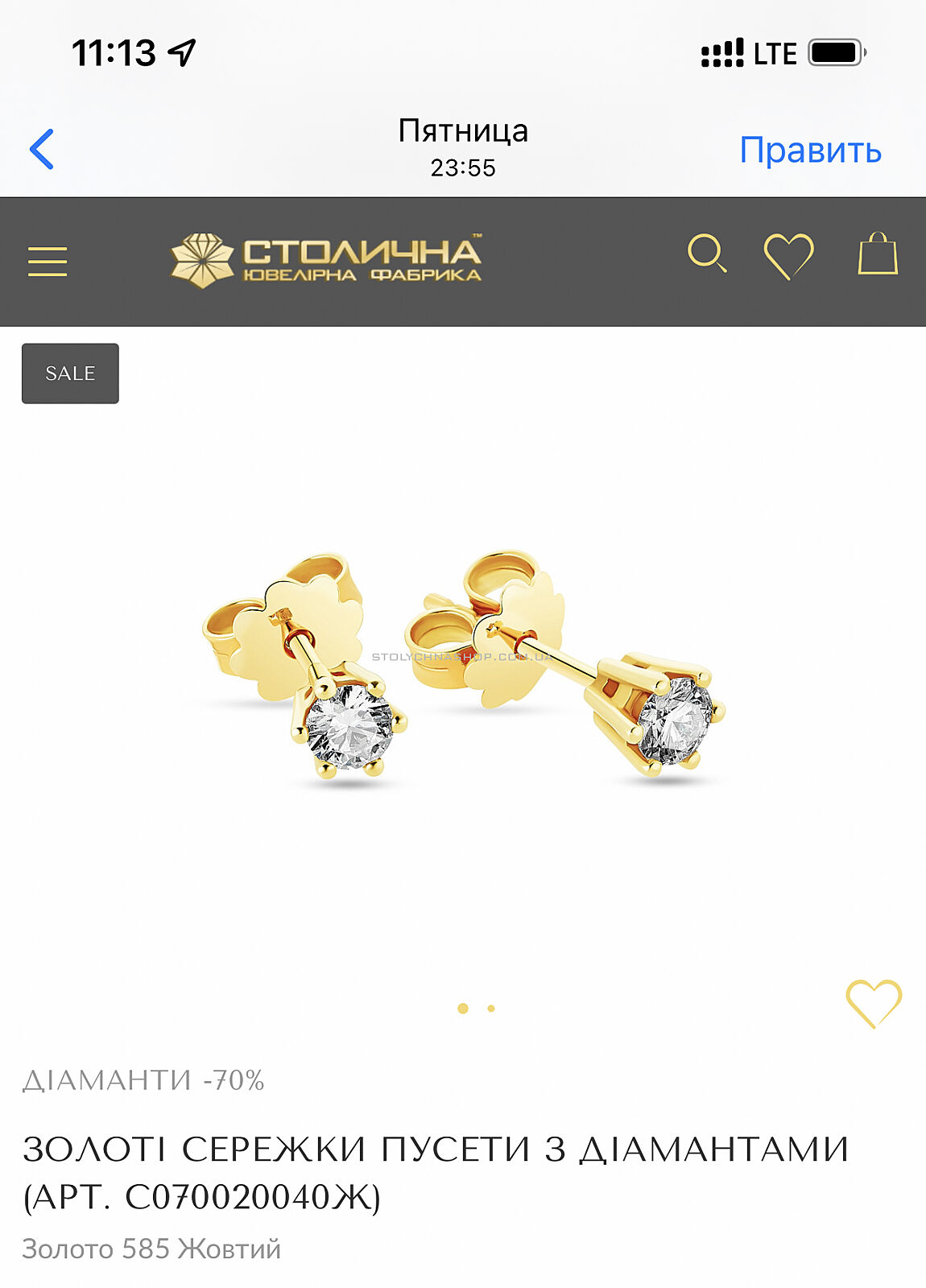926x1288 pixels.
Task: Go back to the photo library
Action: pyautogui.click(x=42, y=150)
